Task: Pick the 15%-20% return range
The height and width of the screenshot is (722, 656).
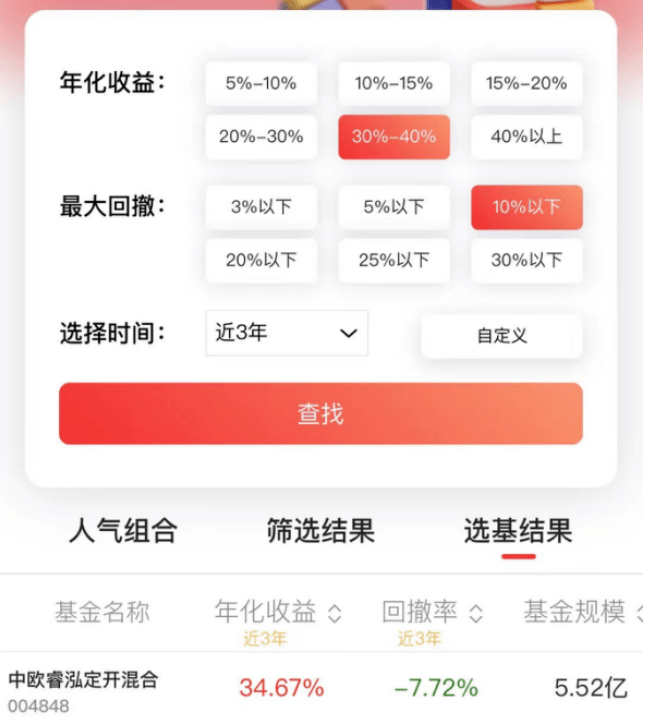Action: tap(527, 84)
